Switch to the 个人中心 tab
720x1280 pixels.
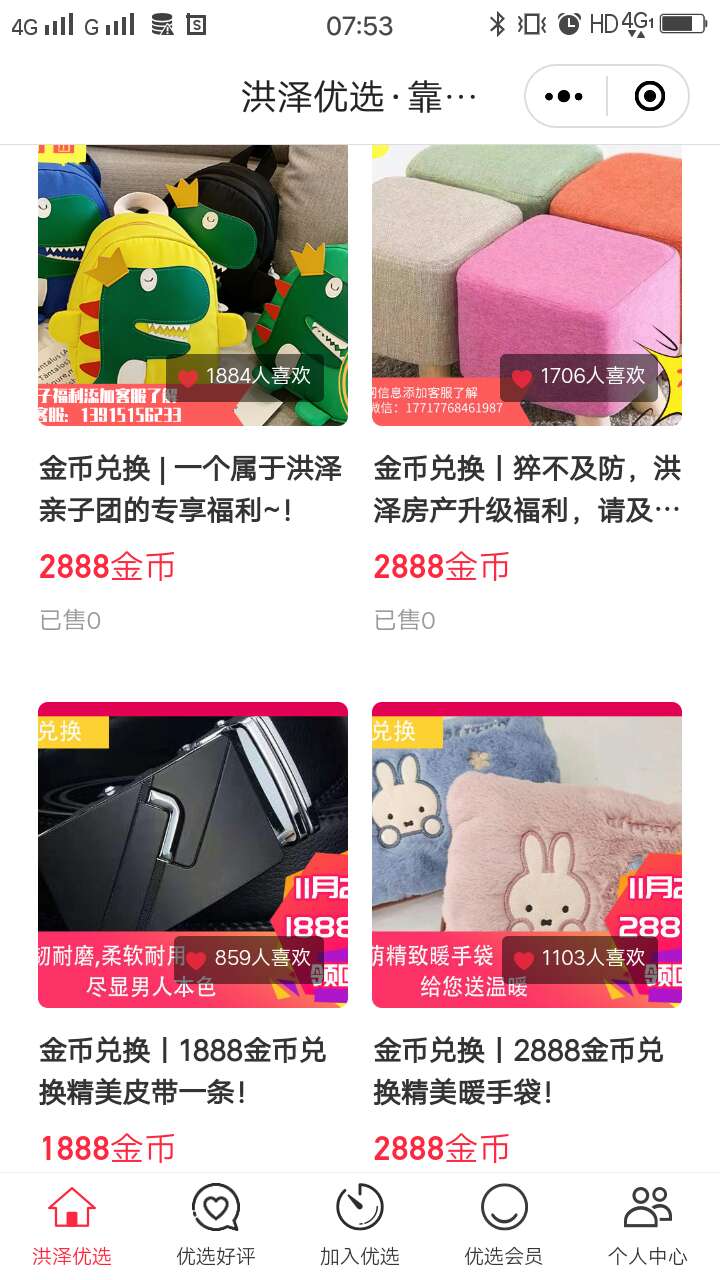[x=648, y=1226]
